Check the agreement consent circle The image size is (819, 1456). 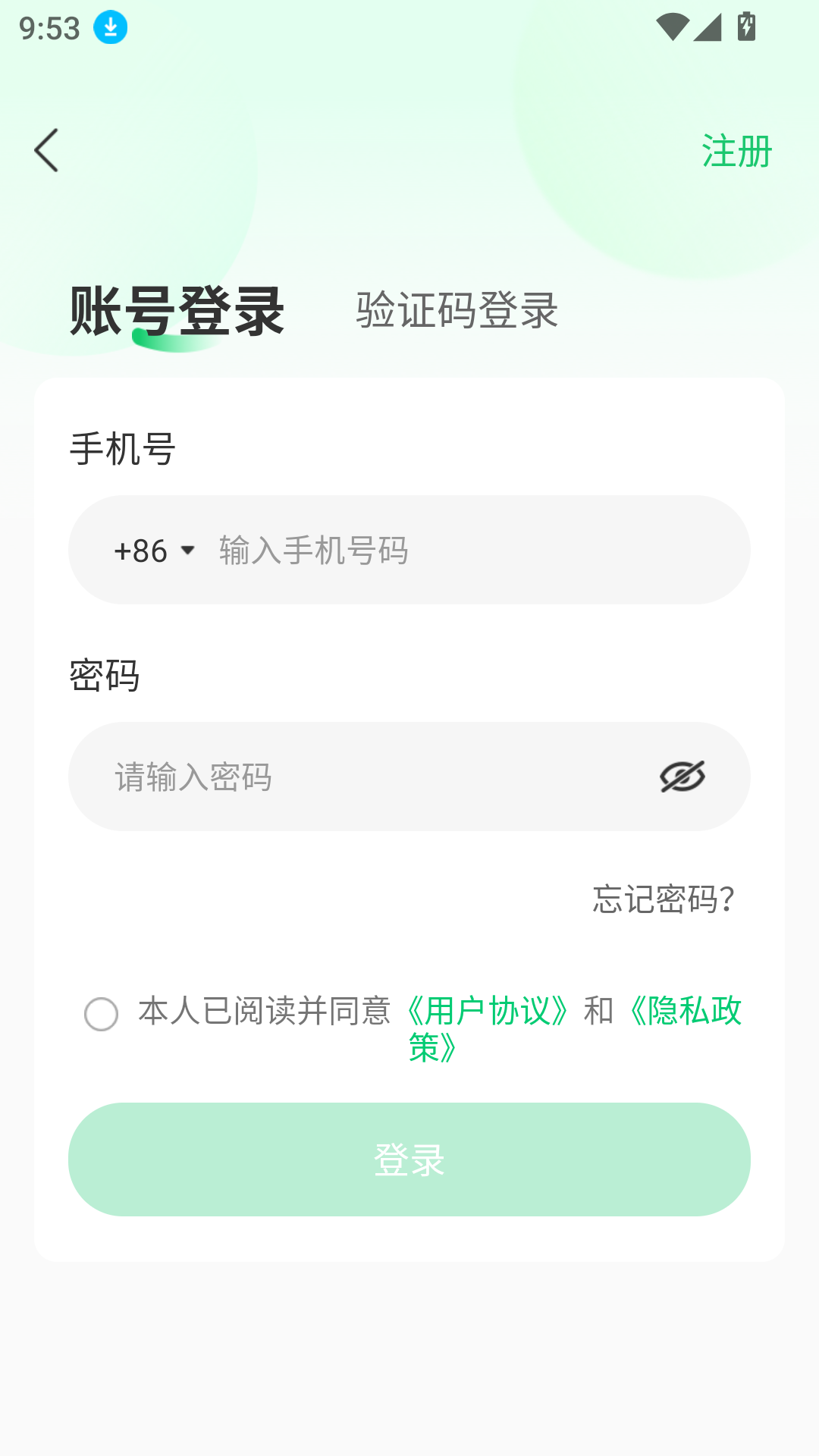(x=101, y=1014)
